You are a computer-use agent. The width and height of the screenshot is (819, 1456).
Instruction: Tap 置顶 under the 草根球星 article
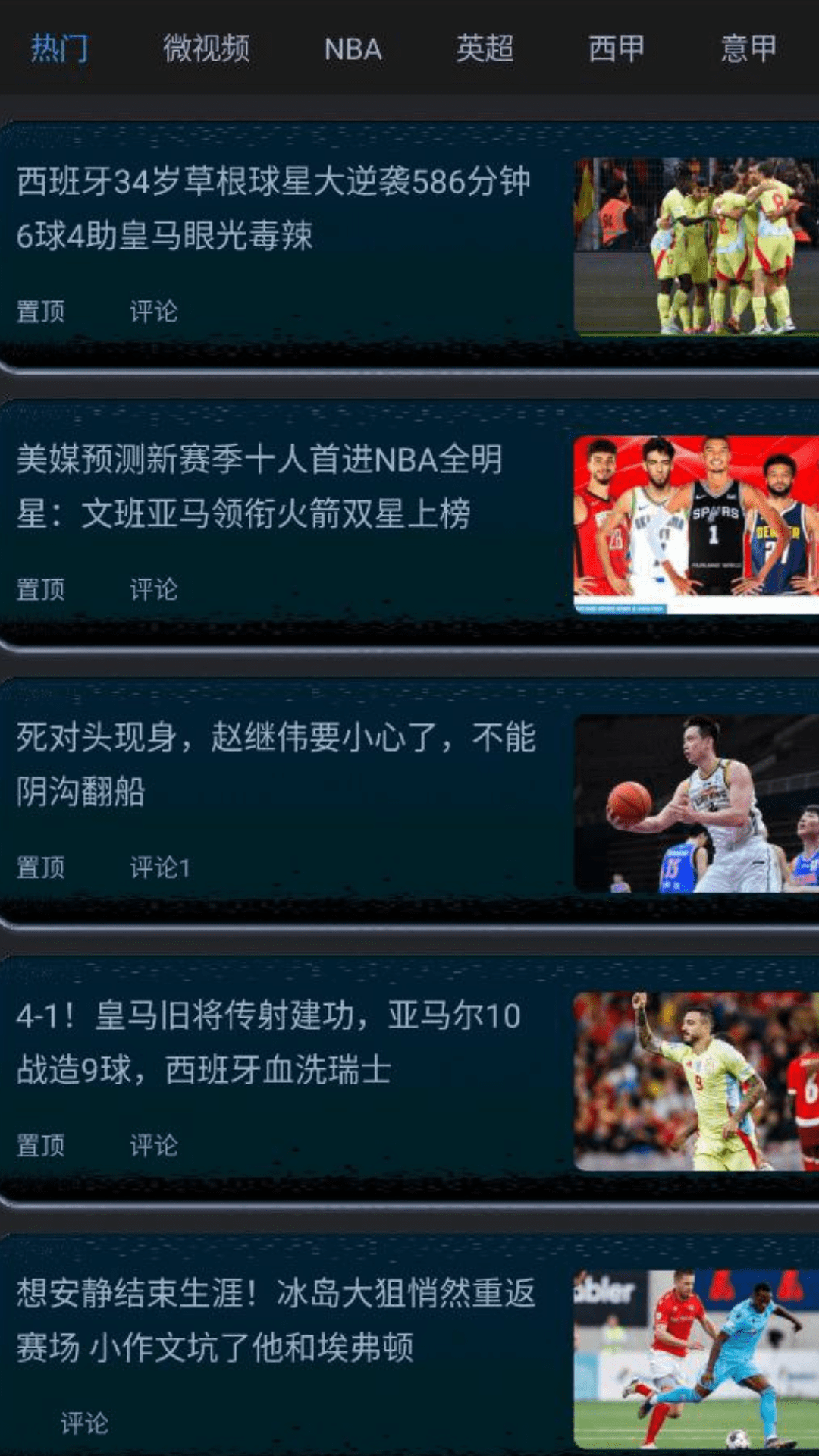pyautogui.click(x=41, y=312)
